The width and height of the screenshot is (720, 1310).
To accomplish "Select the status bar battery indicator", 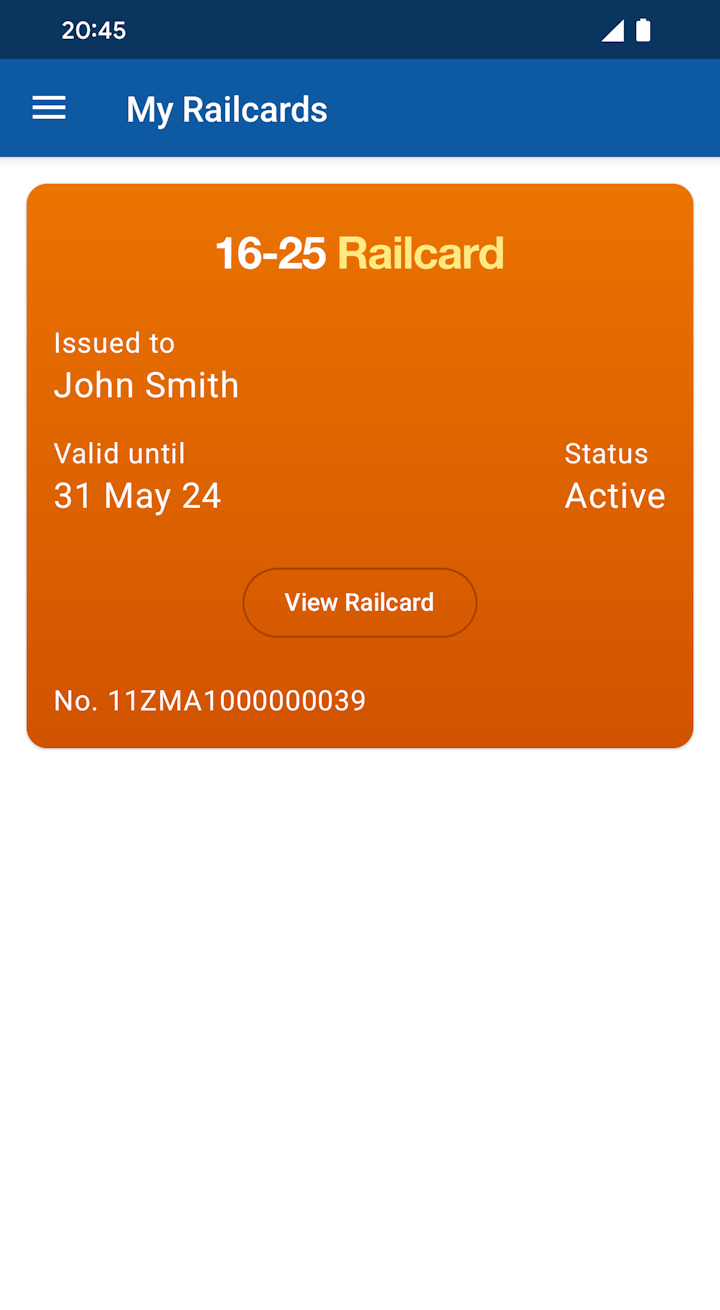I will [642, 30].
